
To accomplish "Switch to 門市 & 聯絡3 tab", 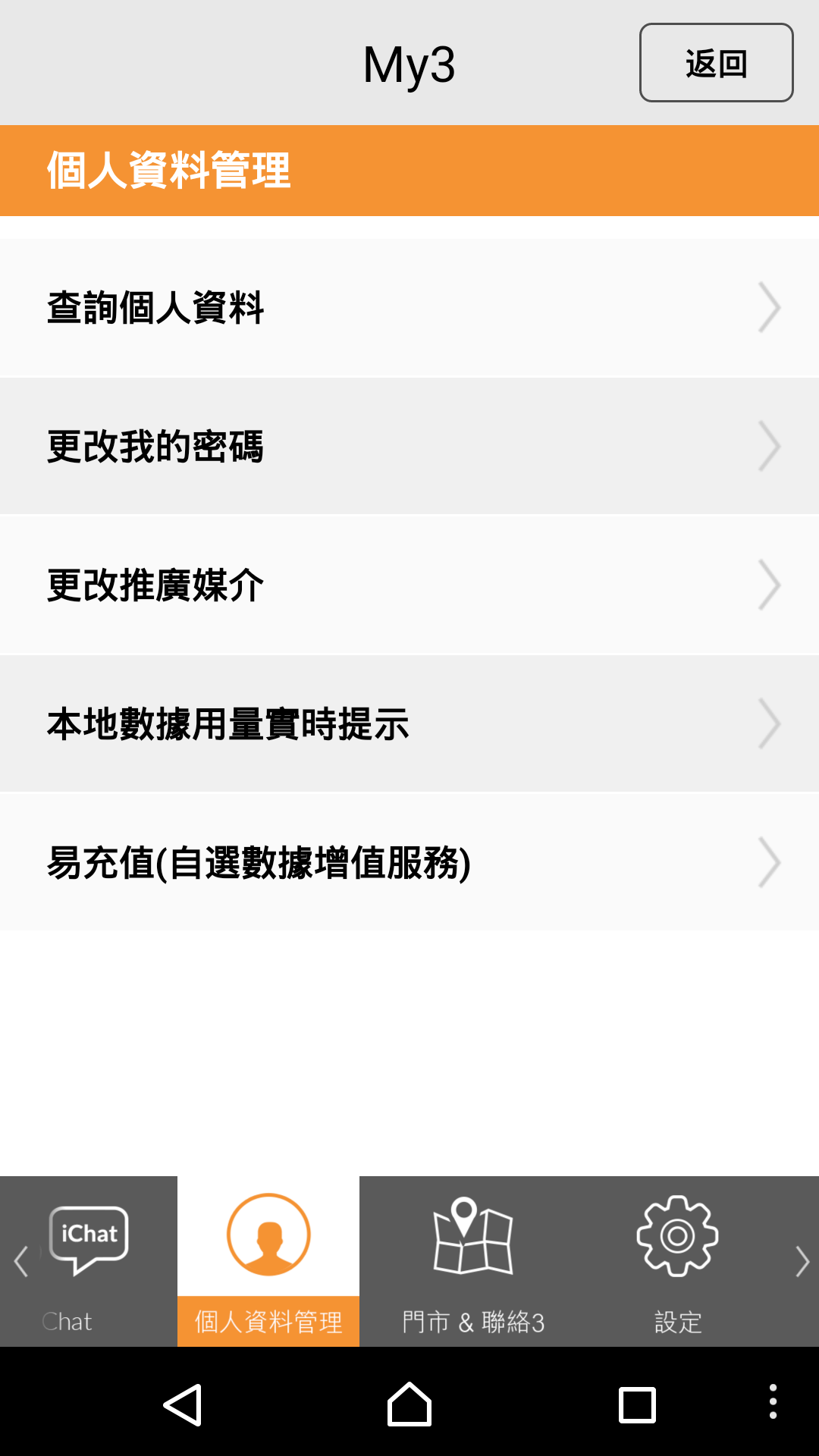I will tap(473, 1261).
